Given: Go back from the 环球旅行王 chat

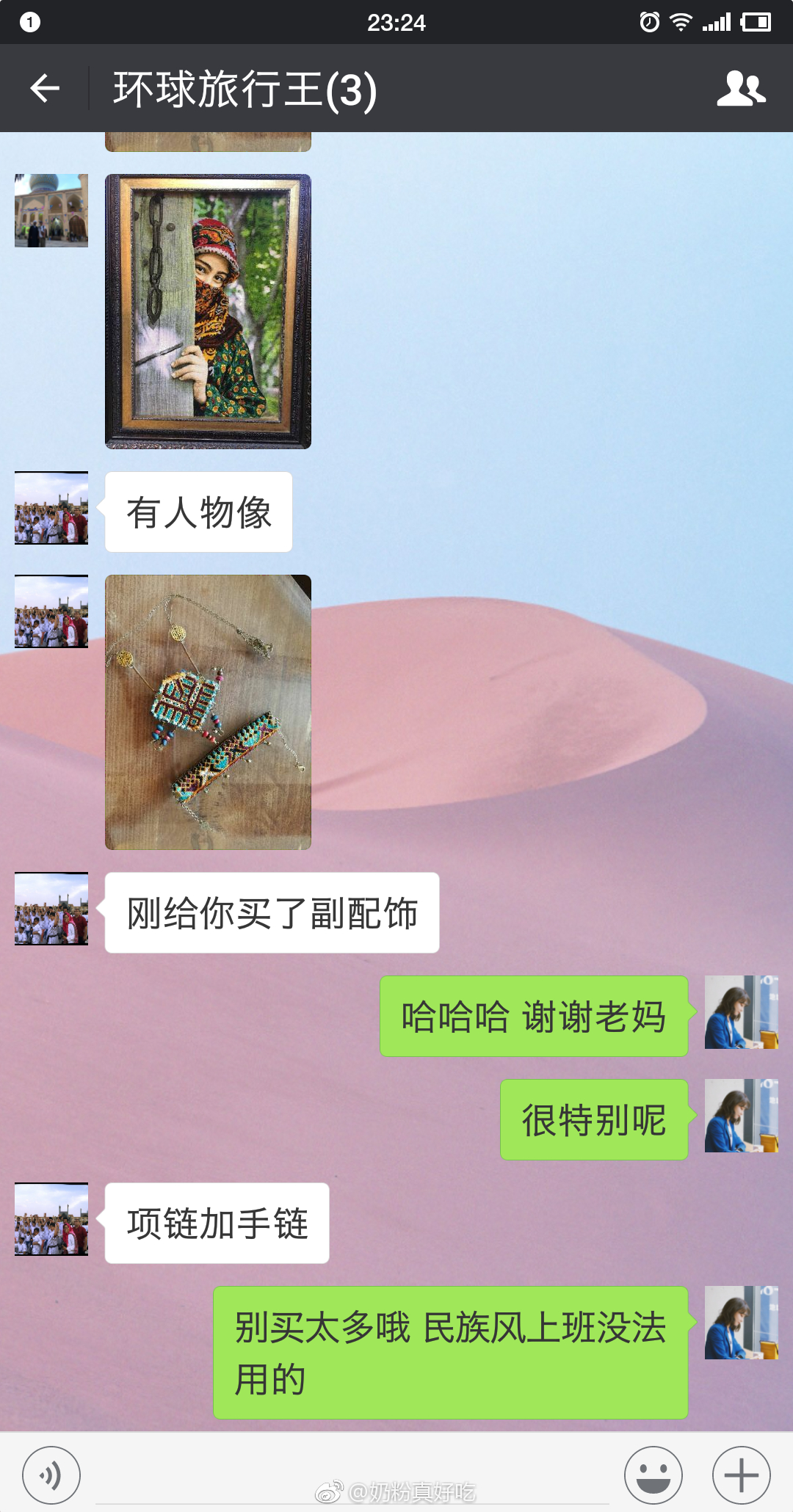Looking at the screenshot, I should pyautogui.click(x=45, y=89).
